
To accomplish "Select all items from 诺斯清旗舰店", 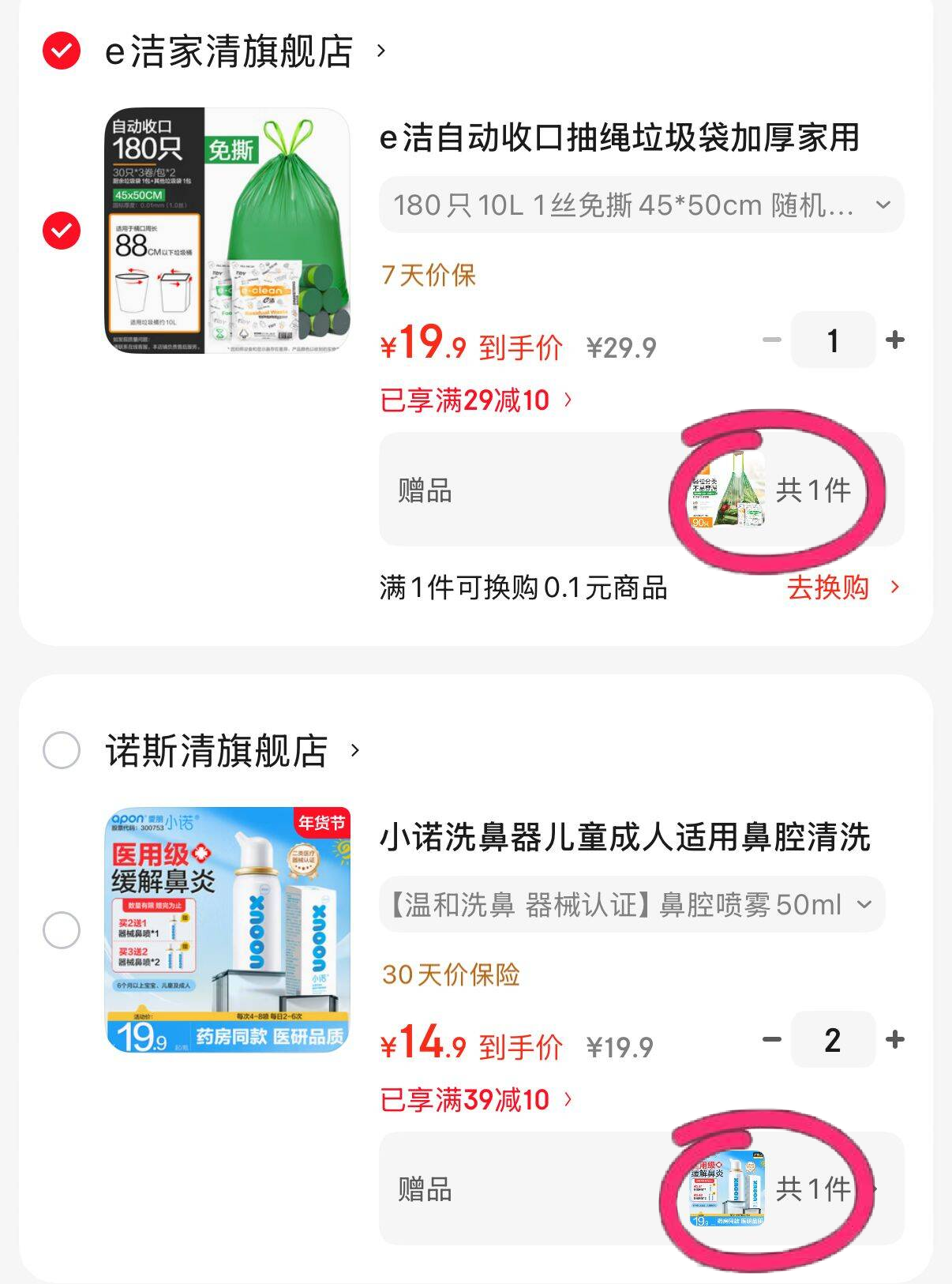I will click(62, 750).
